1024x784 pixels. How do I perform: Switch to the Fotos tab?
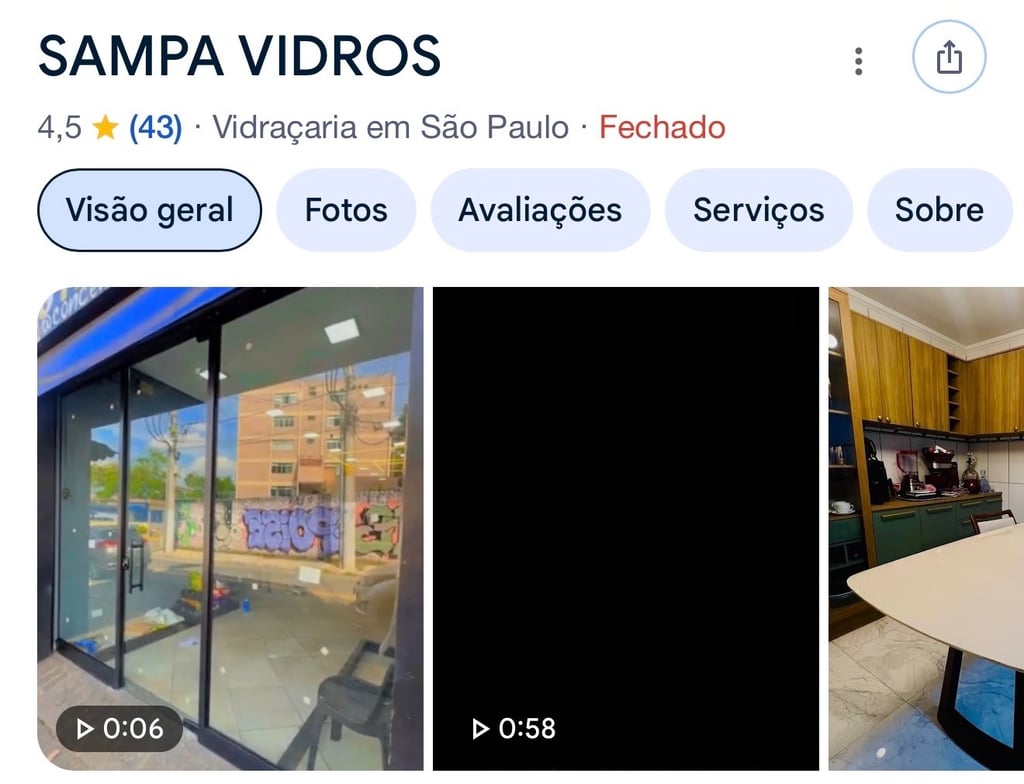coord(346,210)
